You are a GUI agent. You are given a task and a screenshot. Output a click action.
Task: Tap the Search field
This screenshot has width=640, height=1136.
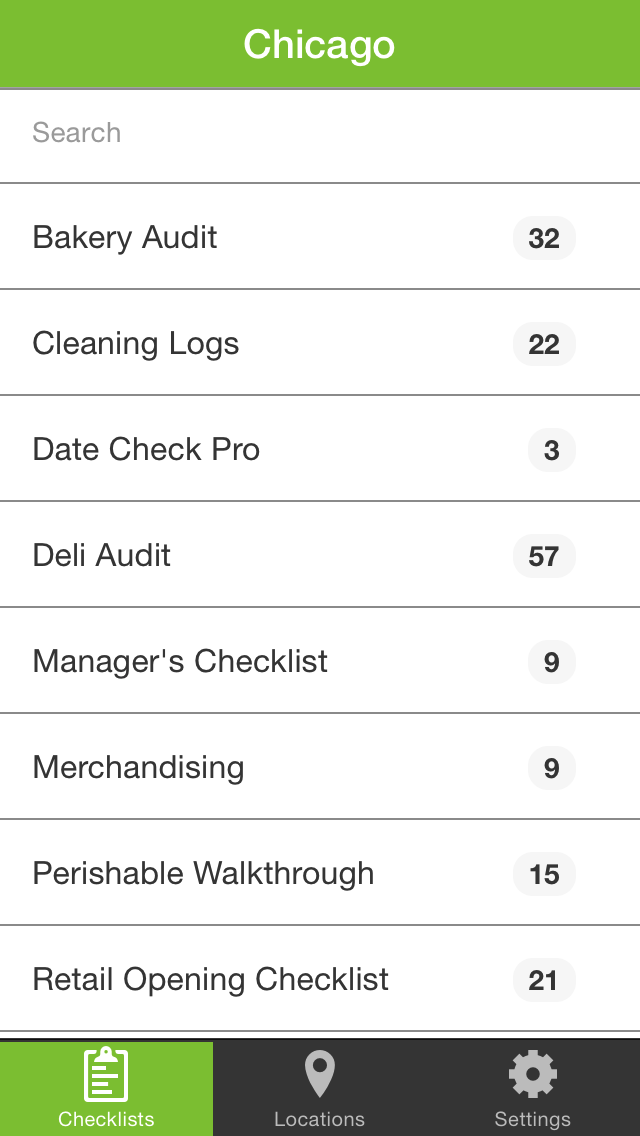point(320,135)
